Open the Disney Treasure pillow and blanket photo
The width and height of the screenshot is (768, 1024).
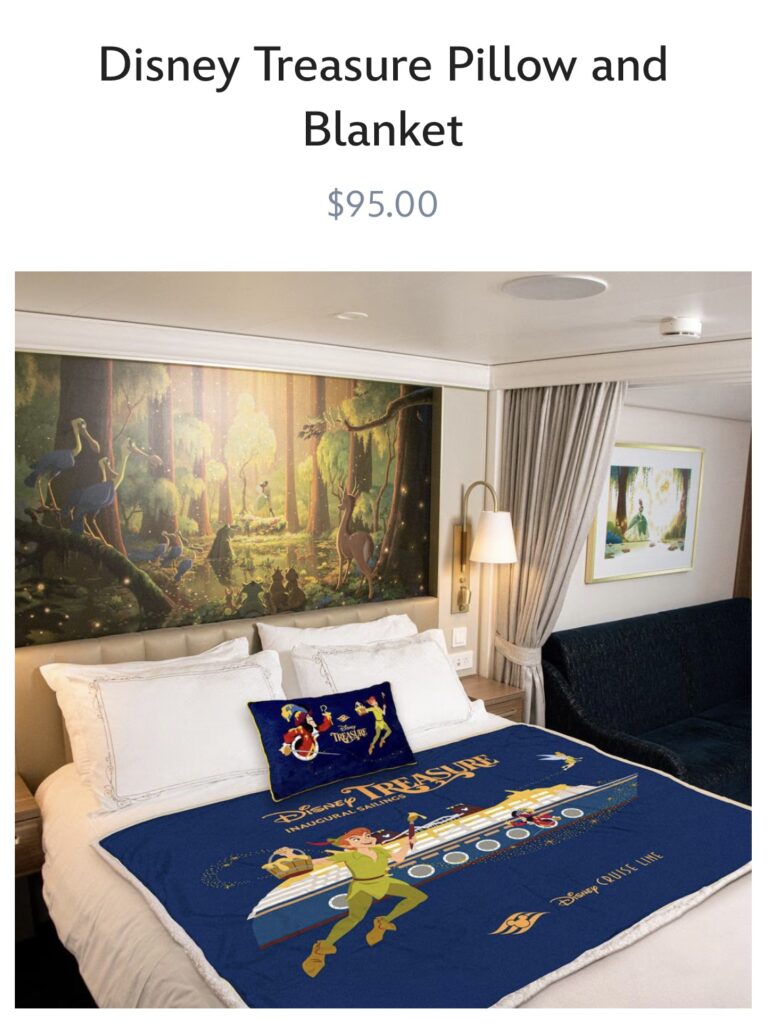click(x=383, y=640)
